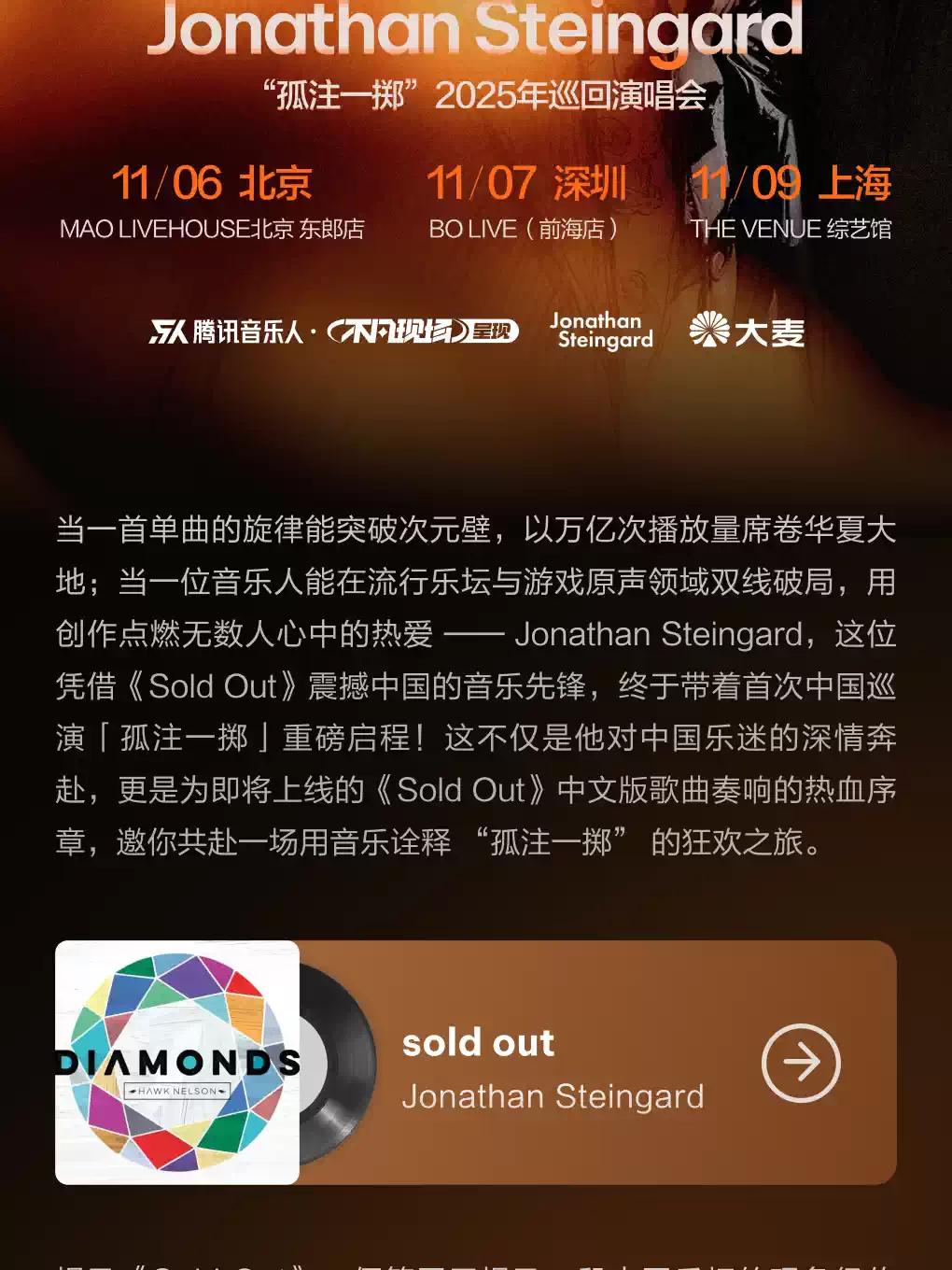Open the Diamonds album cover thumbnail
The image size is (952, 1270).
click(x=177, y=1063)
